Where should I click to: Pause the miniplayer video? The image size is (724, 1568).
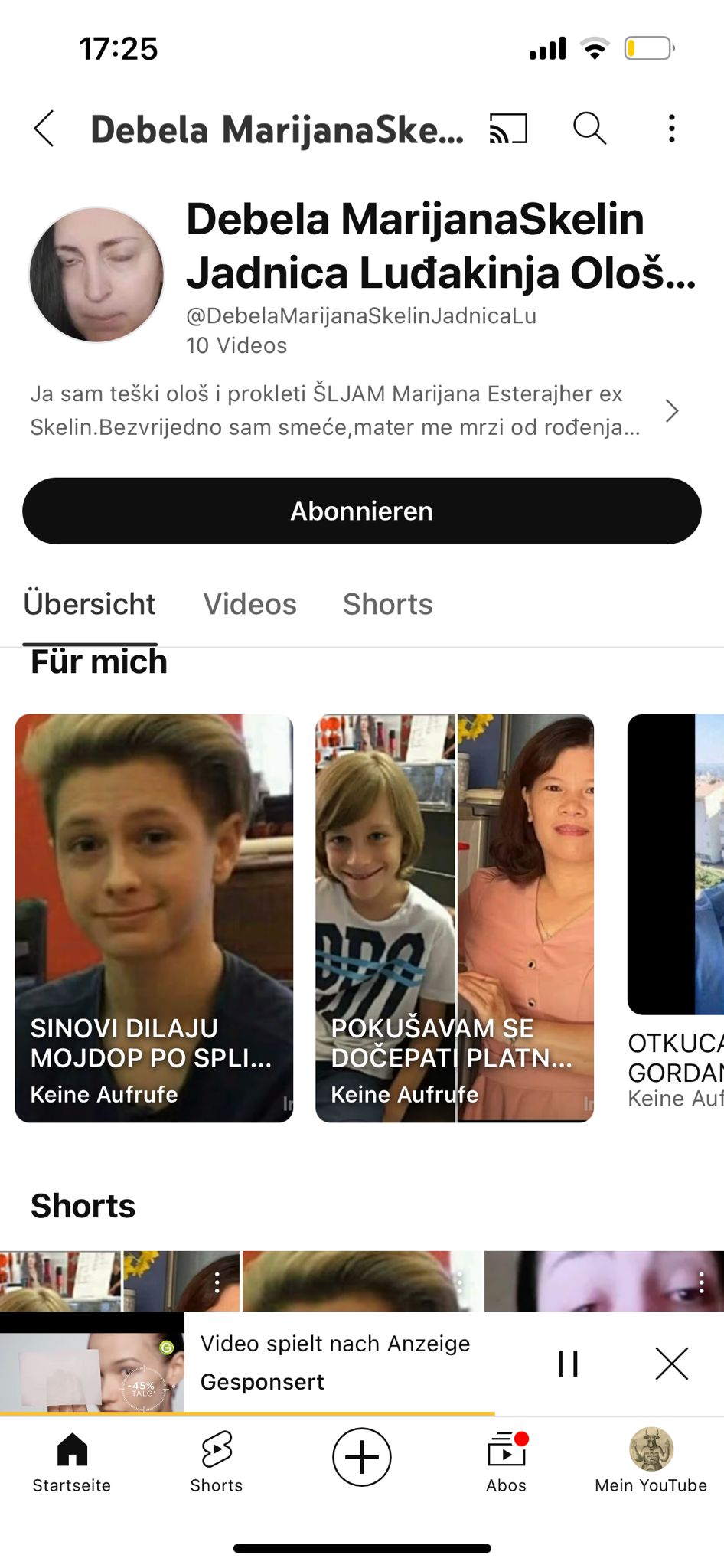(x=568, y=1364)
